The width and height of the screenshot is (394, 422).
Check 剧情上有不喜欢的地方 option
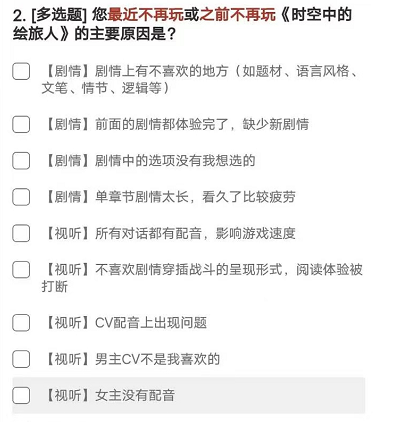pyautogui.click(x=21, y=71)
